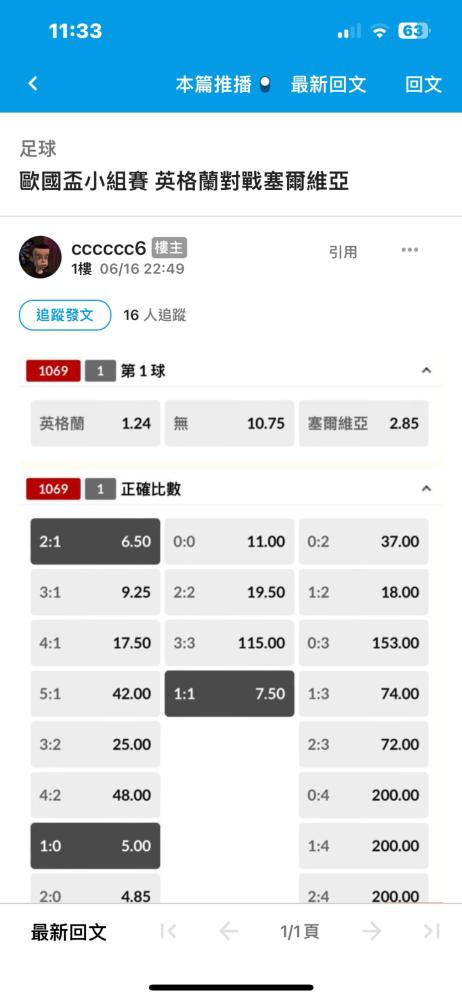Open cccccc6's profile avatar
Viewport: 462px width, 1000px height.
(40, 257)
